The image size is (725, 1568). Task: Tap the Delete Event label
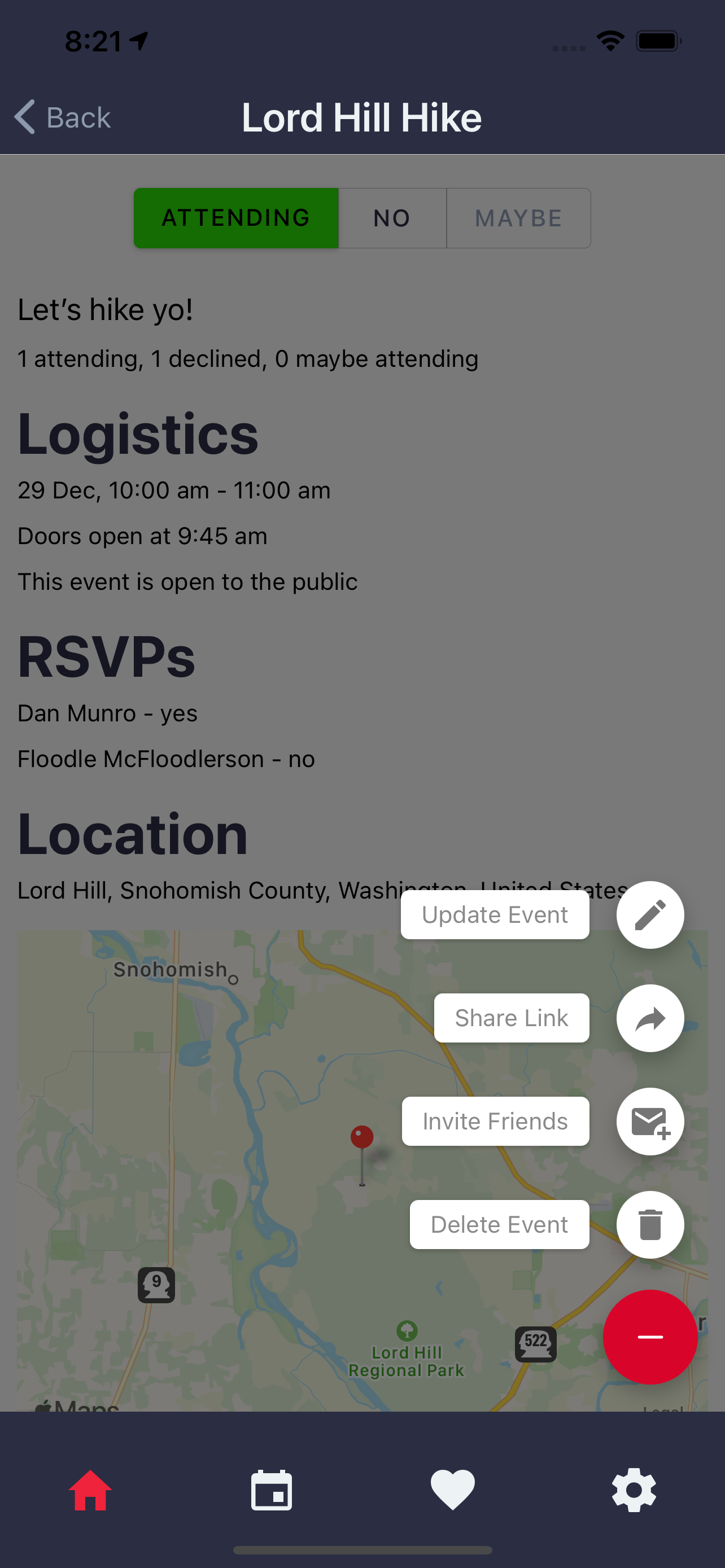(x=499, y=1225)
